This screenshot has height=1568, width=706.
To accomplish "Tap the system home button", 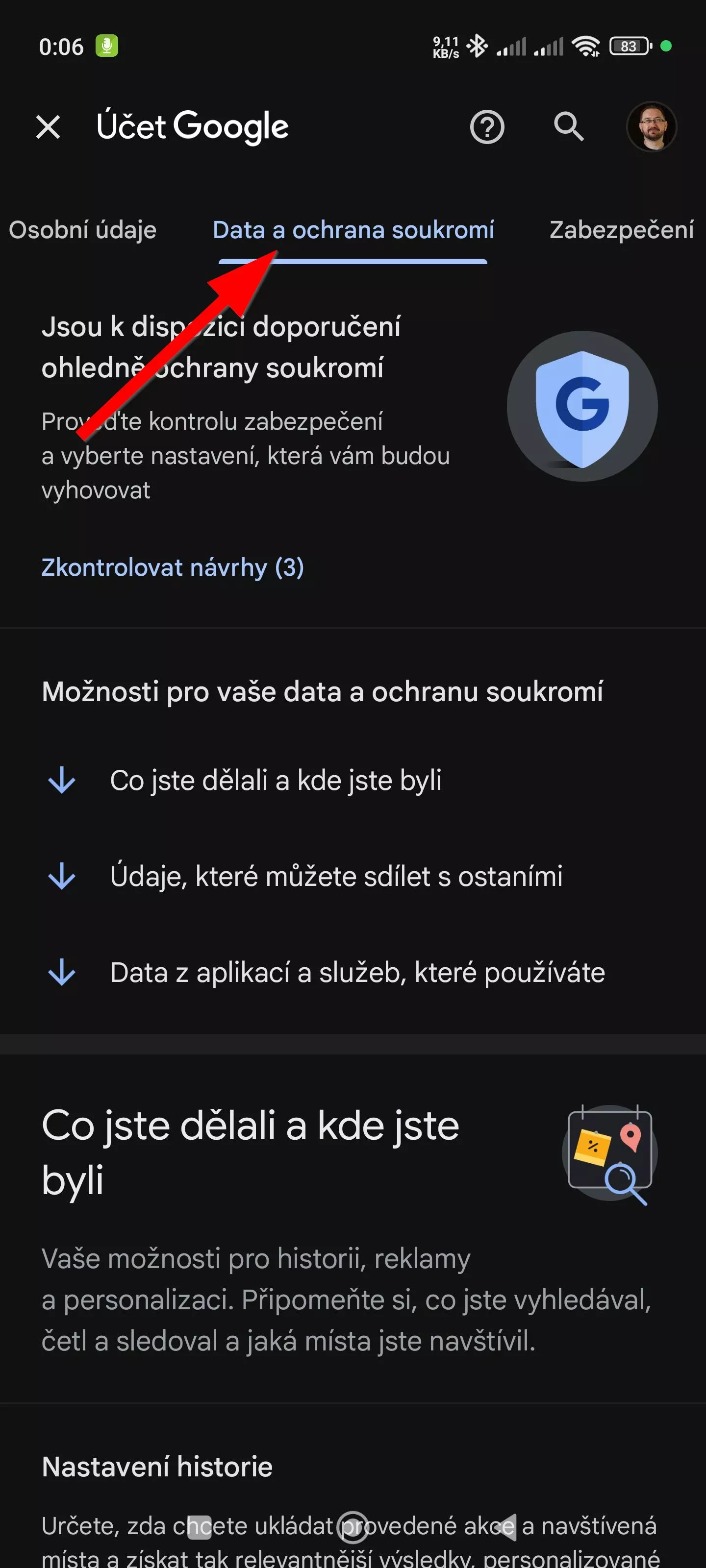I will [x=353, y=1527].
